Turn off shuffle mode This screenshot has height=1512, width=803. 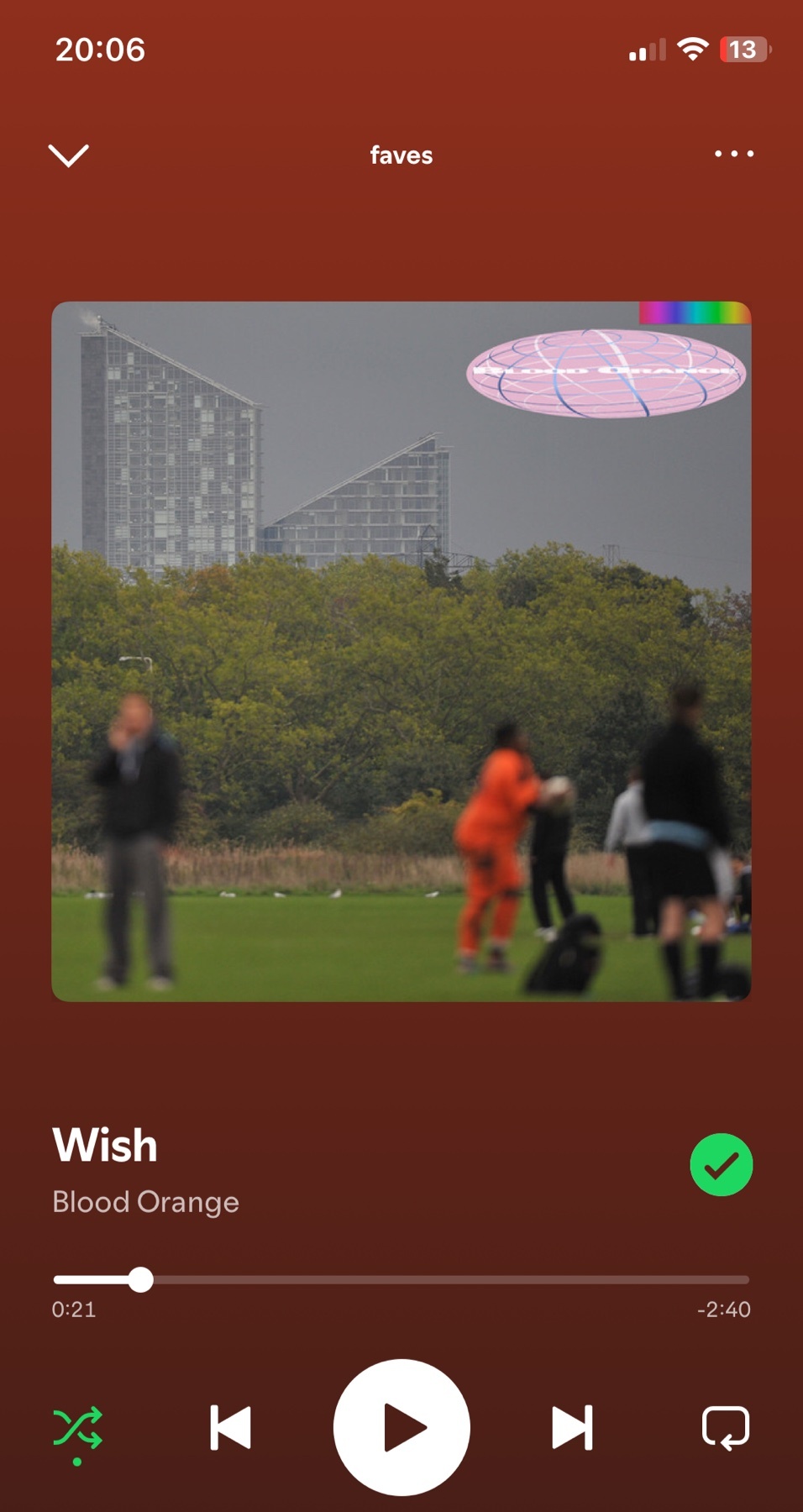pos(78,1427)
